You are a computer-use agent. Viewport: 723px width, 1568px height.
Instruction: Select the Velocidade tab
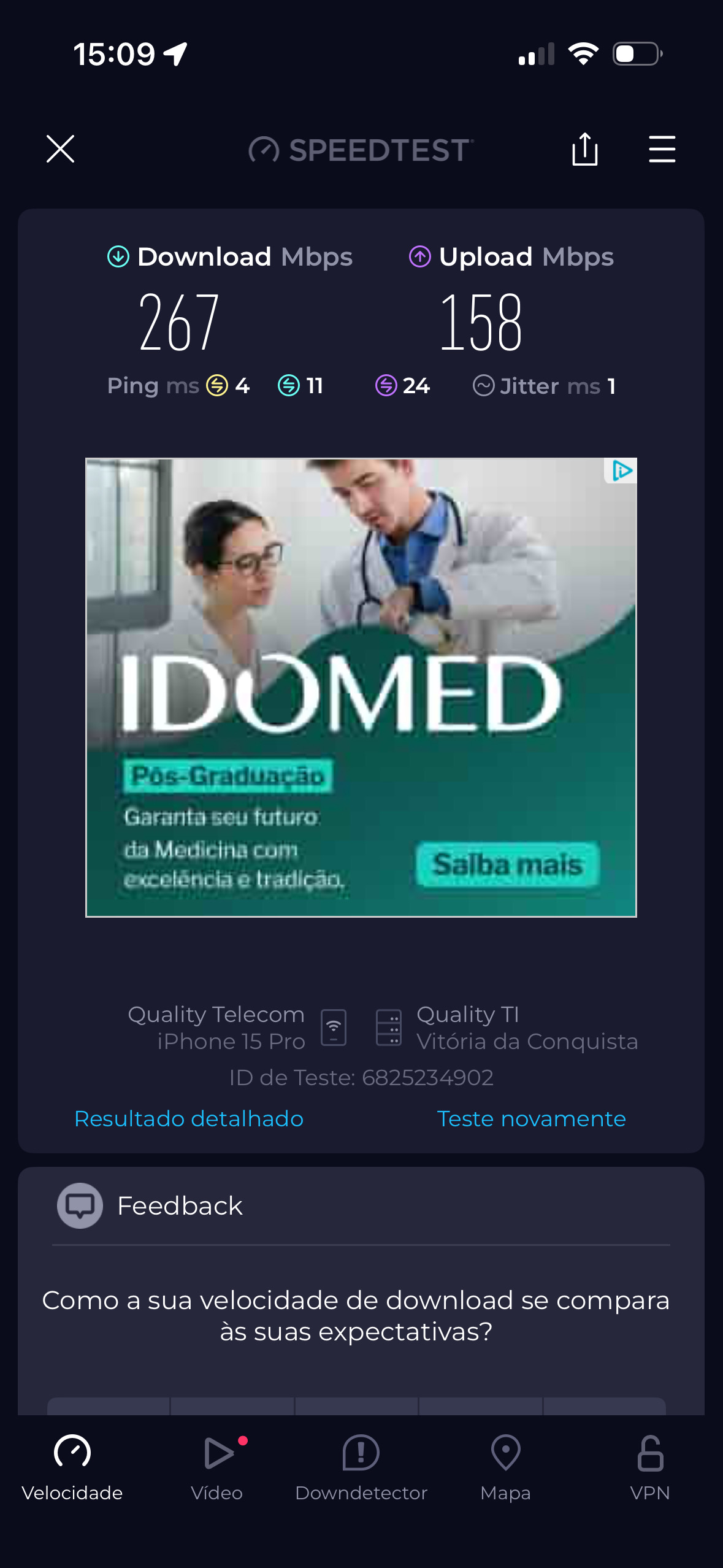coord(72,1466)
